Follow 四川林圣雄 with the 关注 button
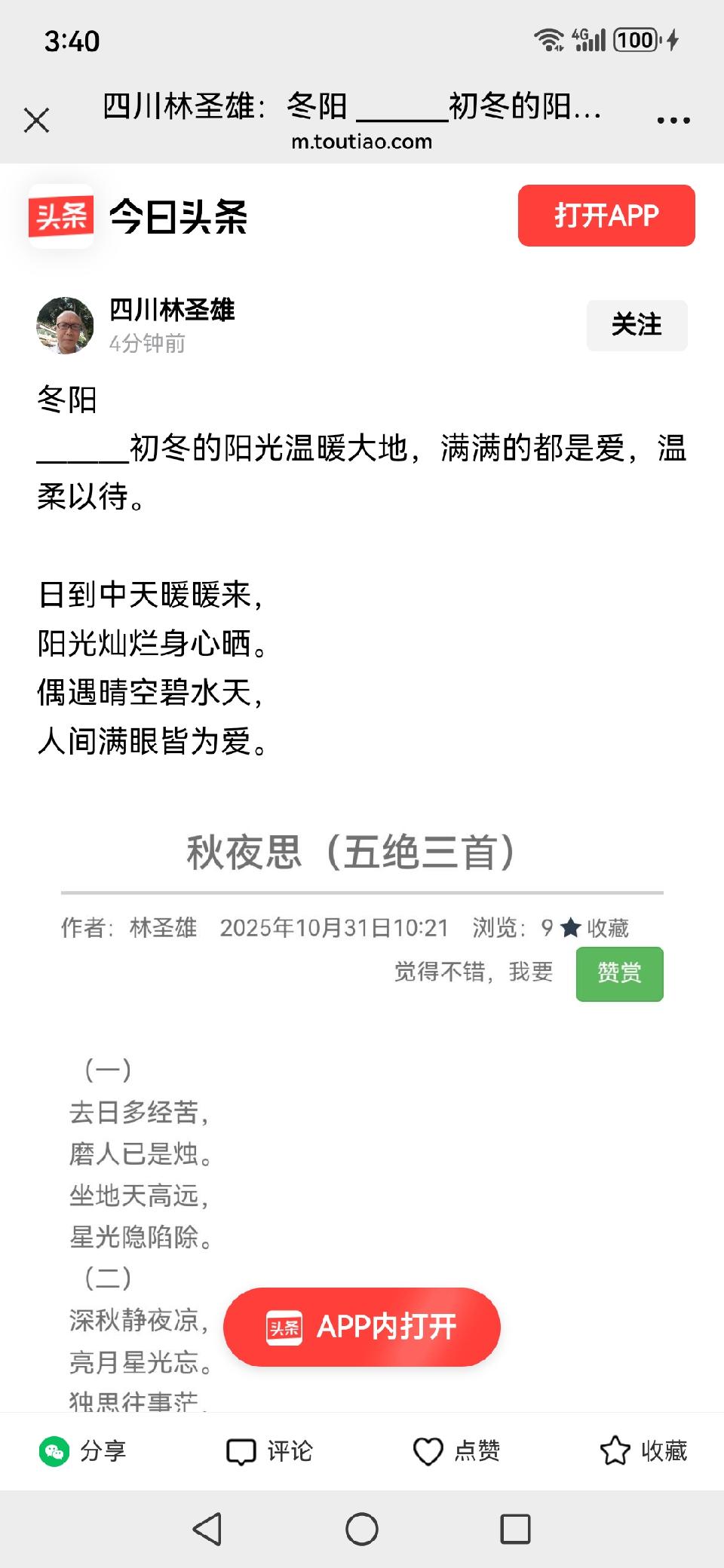 point(637,325)
